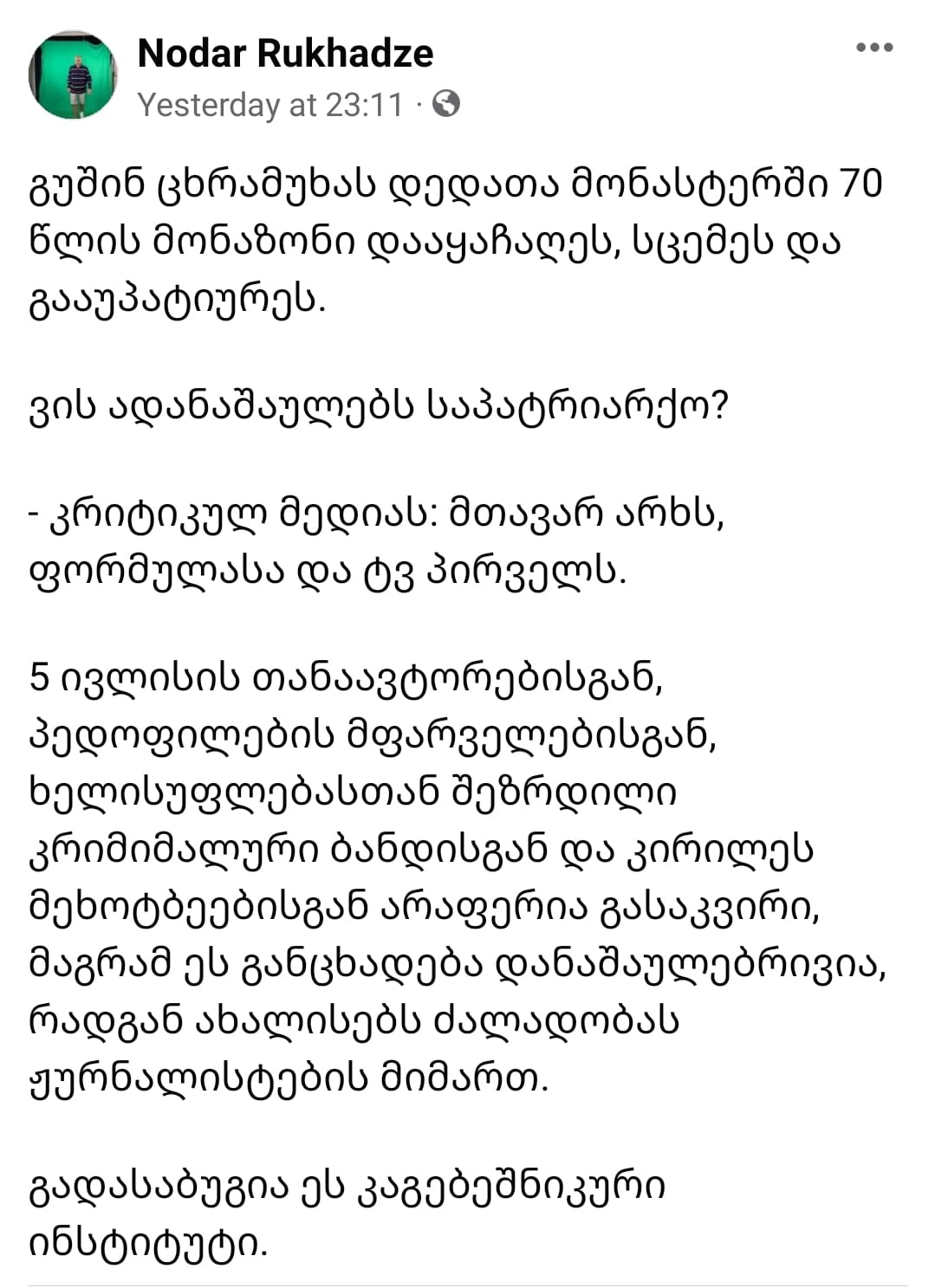Image resolution: width=935 pixels, height=1288 pixels.
Task: Open the Nodar Rukhadze profile name link
Action: pos(285,54)
